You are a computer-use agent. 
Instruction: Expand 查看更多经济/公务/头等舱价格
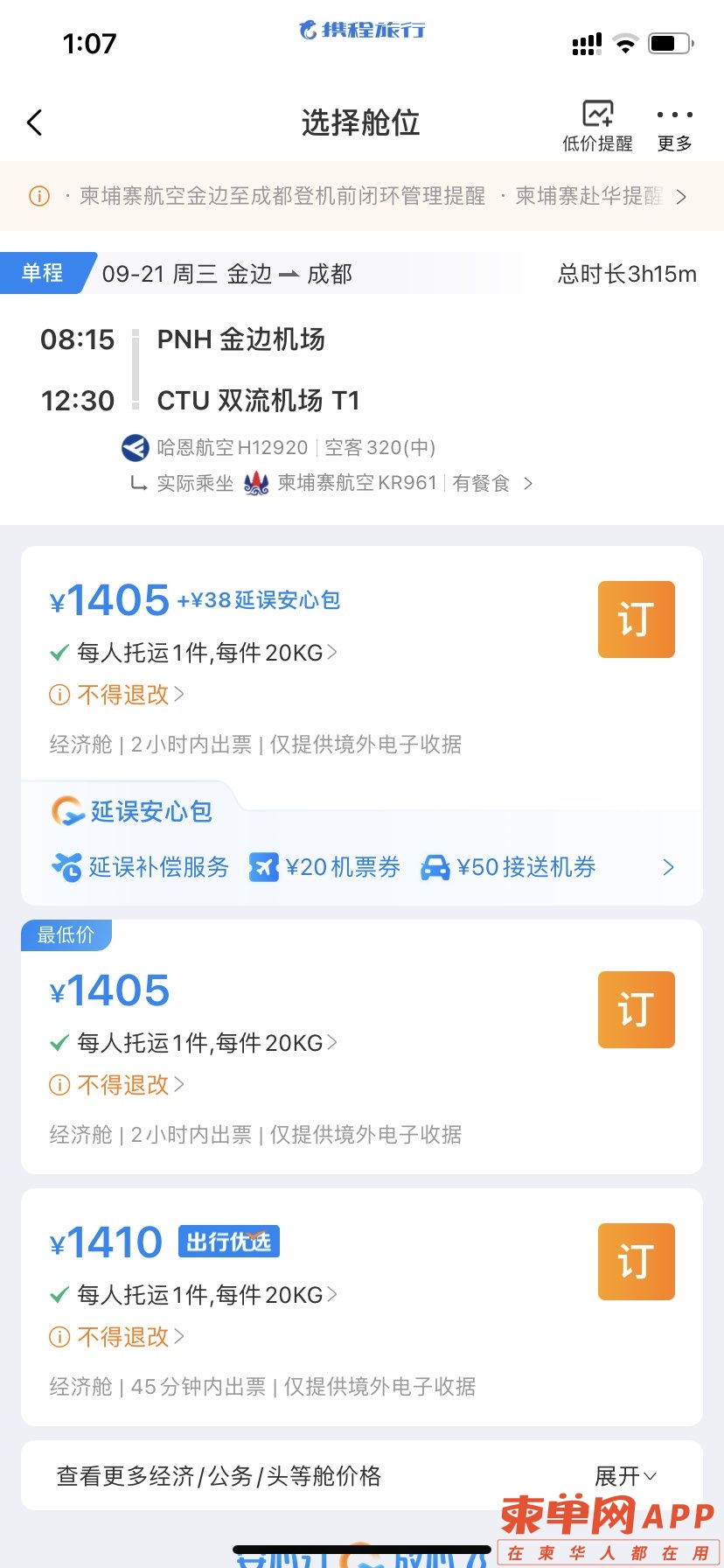[362, 1476]
